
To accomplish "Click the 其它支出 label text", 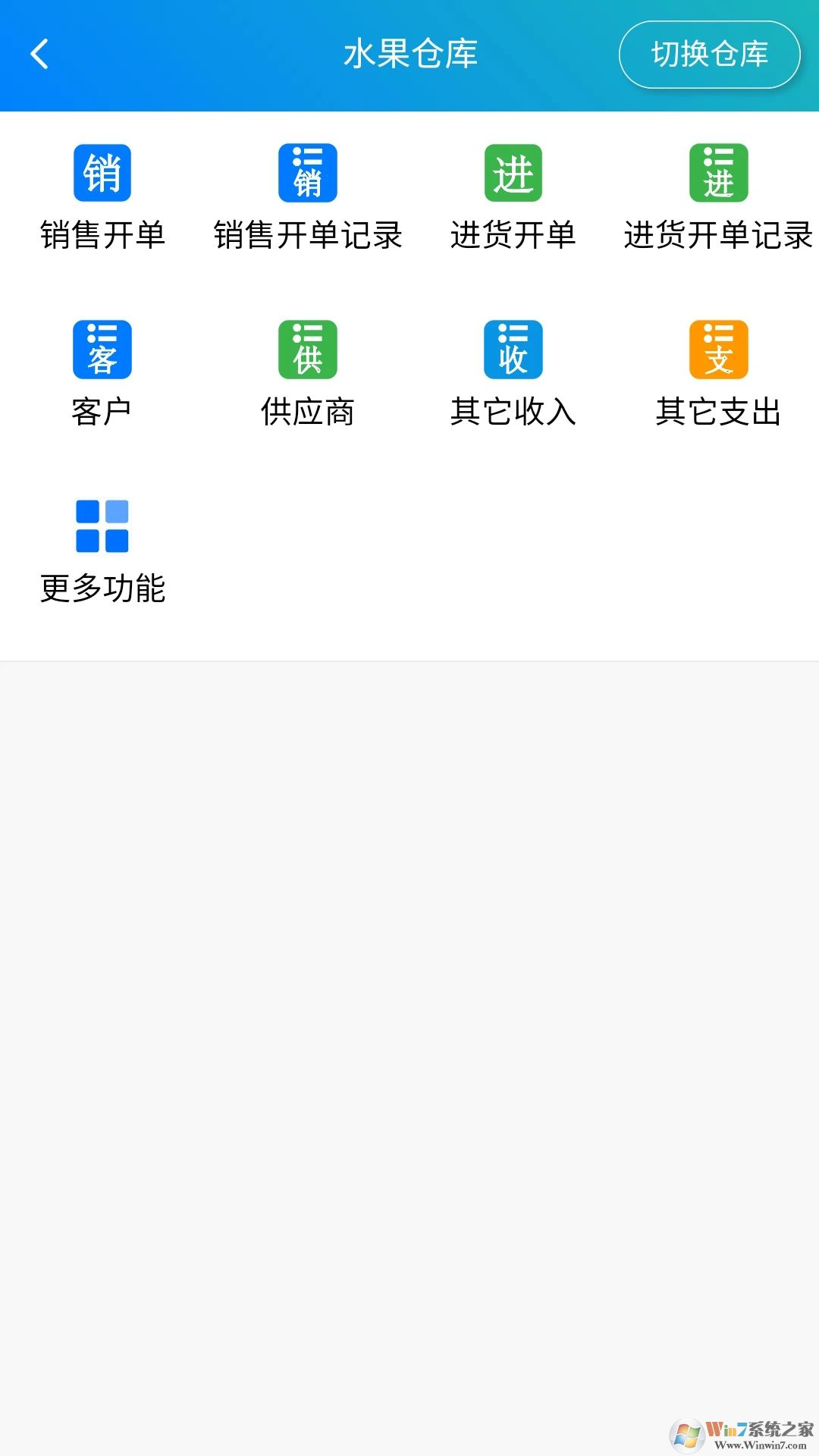I will [717, 413].
